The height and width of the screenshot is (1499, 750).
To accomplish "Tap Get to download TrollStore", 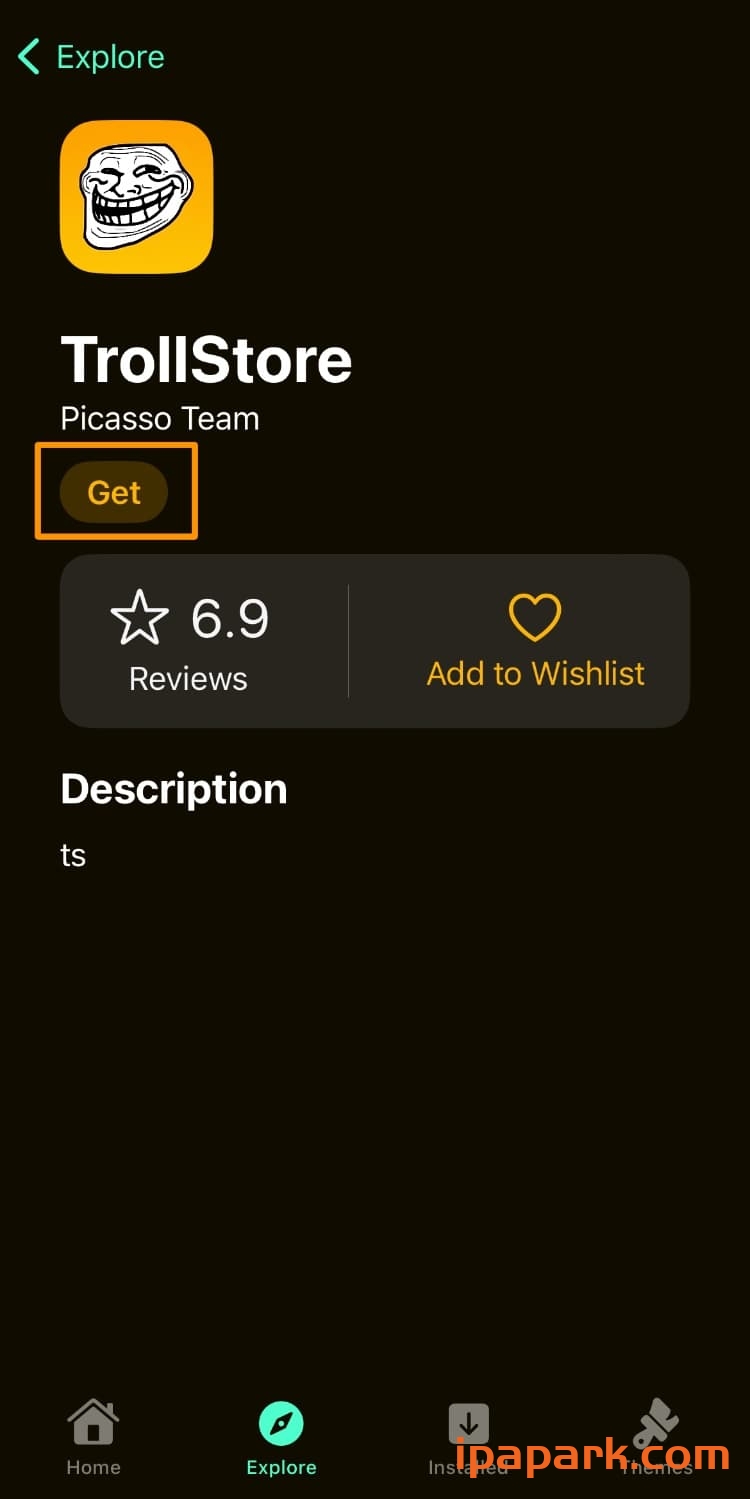I will point(115,491).
